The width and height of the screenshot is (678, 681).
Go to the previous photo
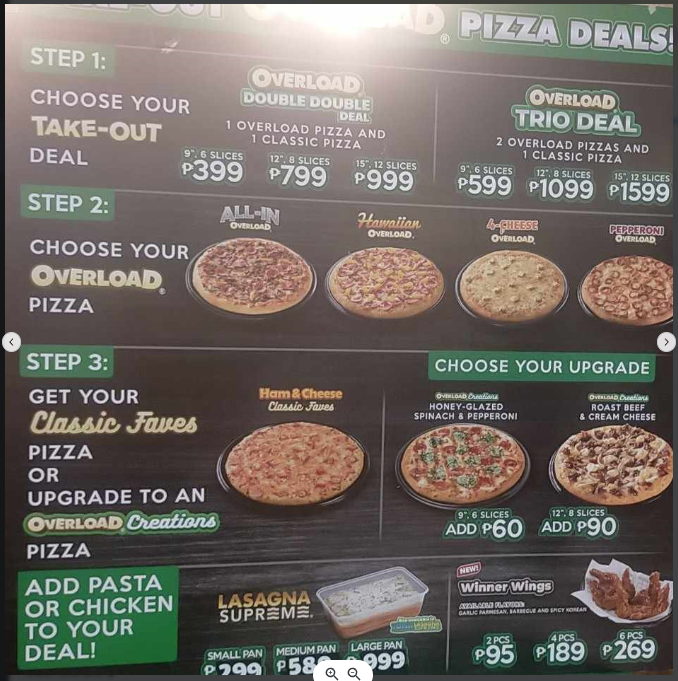pos(11,342)
